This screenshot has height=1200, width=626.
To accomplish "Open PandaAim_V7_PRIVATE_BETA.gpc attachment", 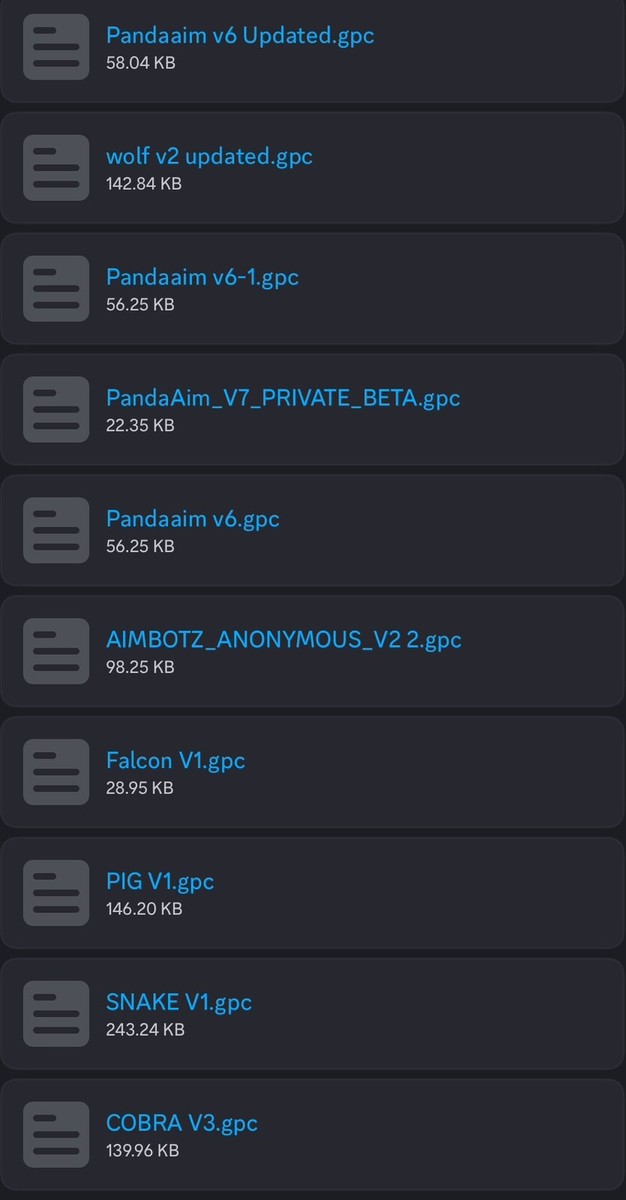I will (x=283, y=398).
